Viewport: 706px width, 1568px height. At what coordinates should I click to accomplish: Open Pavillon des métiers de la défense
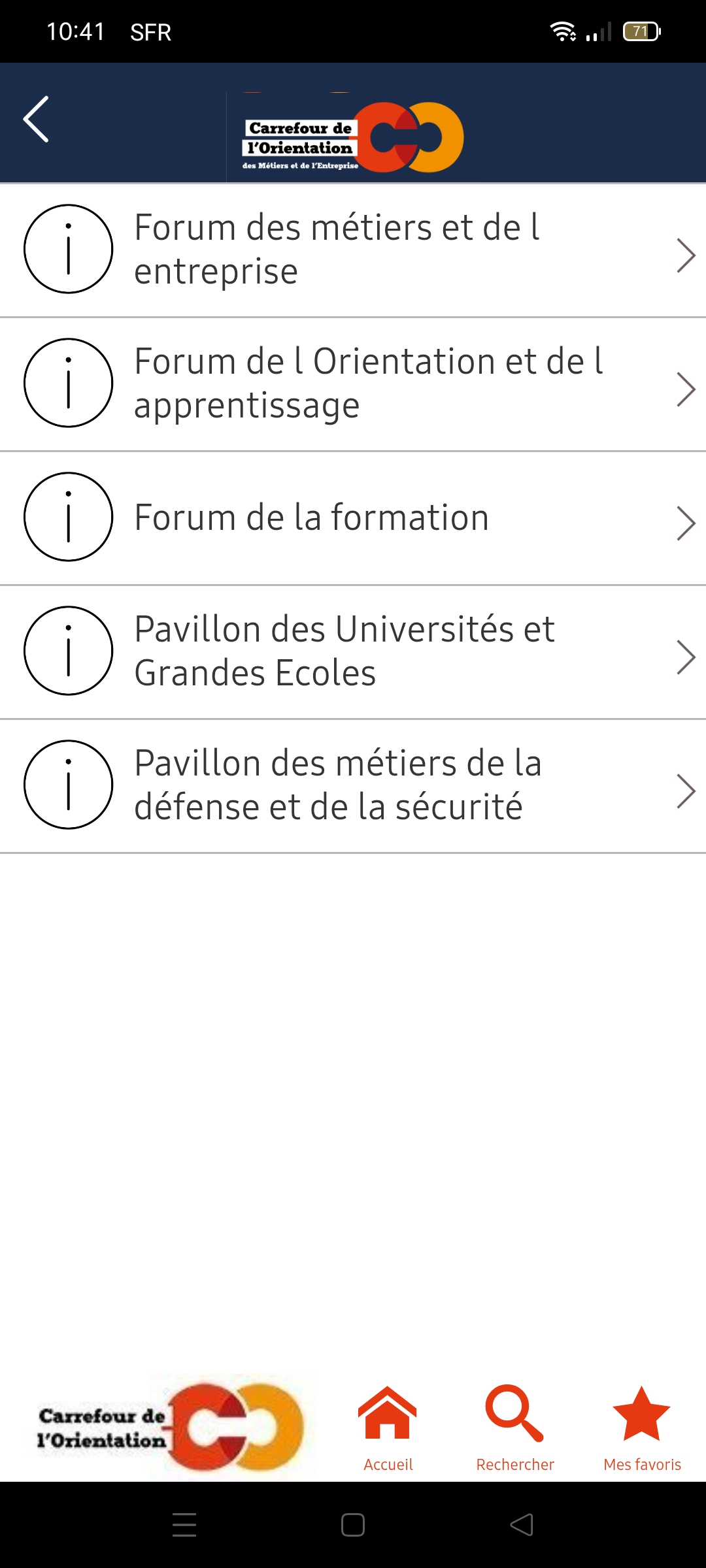click(353, 786)
